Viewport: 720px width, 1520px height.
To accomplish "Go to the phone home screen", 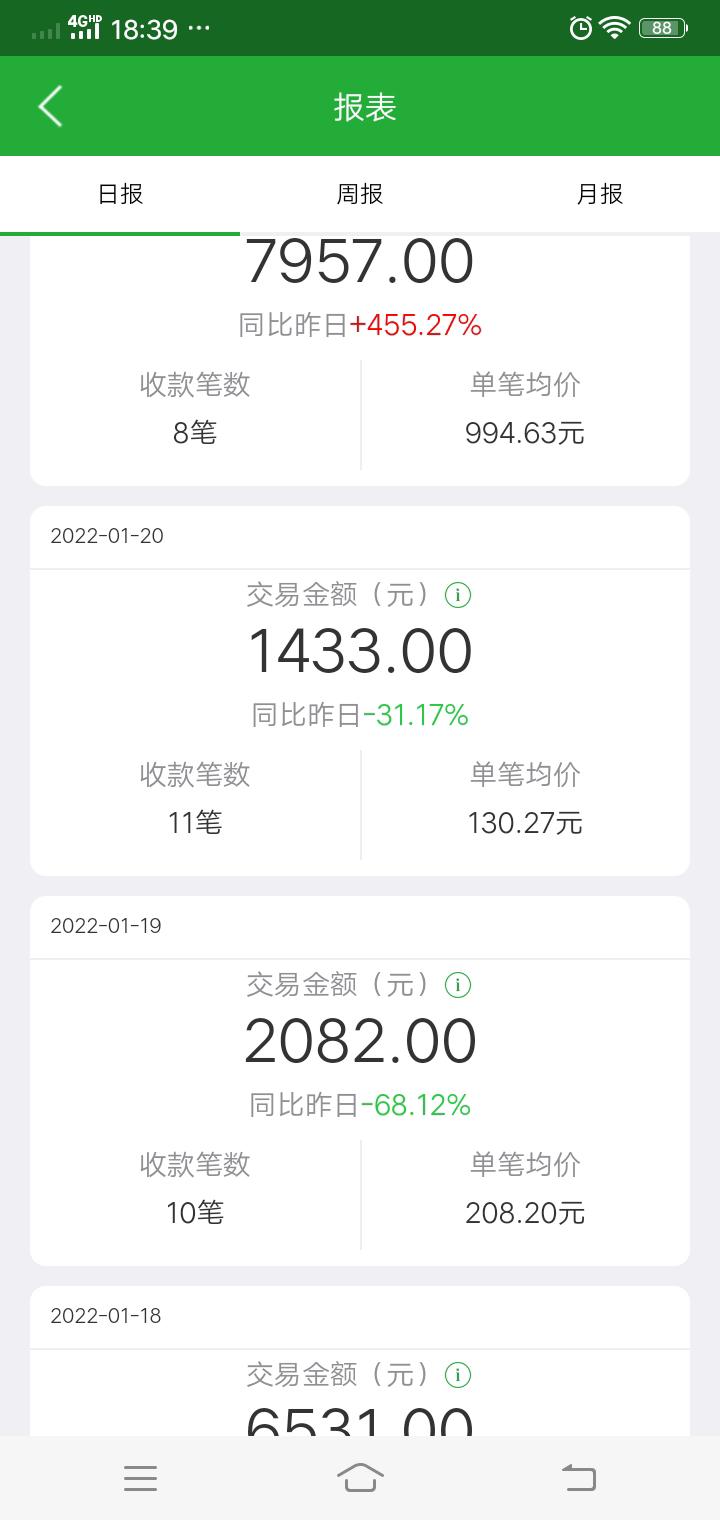I will 360,1477.
